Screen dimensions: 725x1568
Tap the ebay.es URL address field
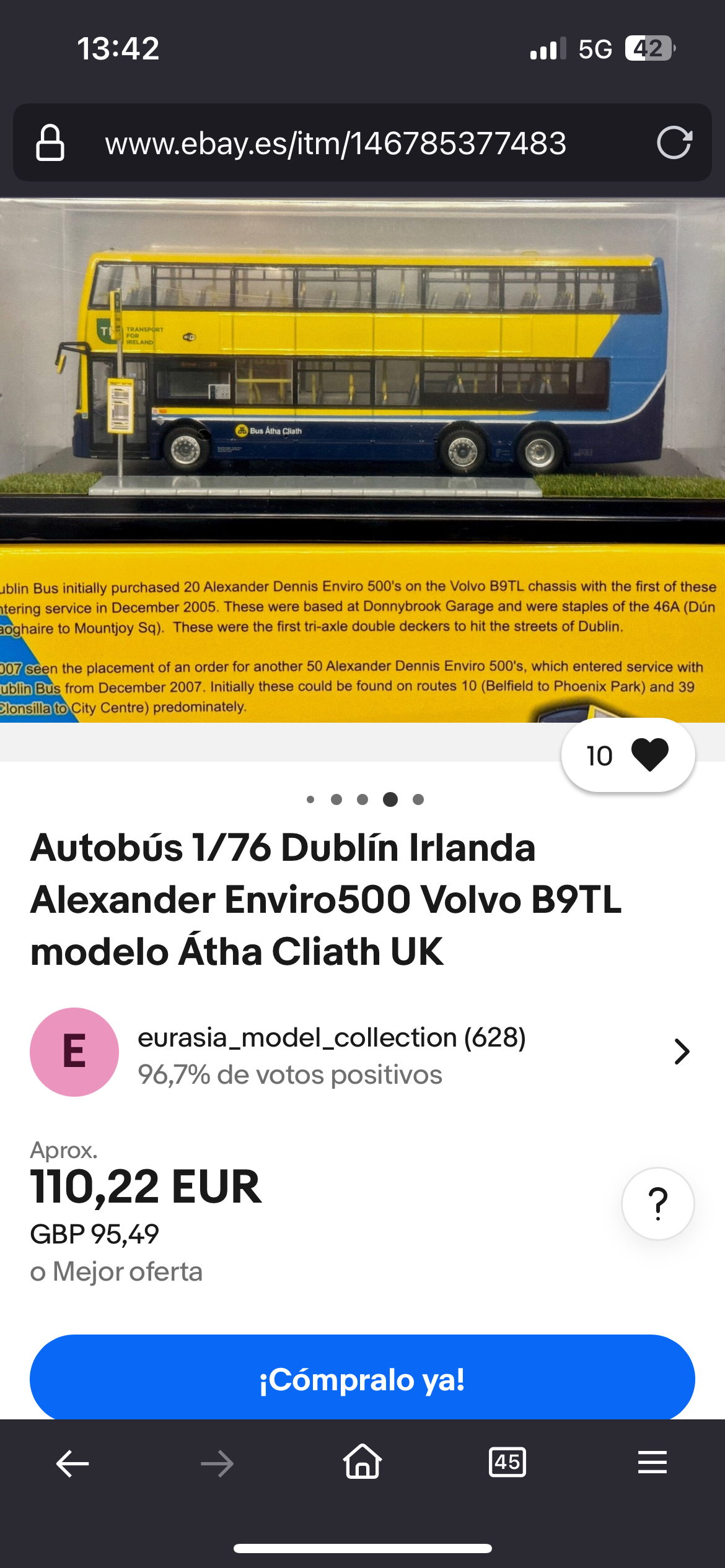click(x=335, y=143)
